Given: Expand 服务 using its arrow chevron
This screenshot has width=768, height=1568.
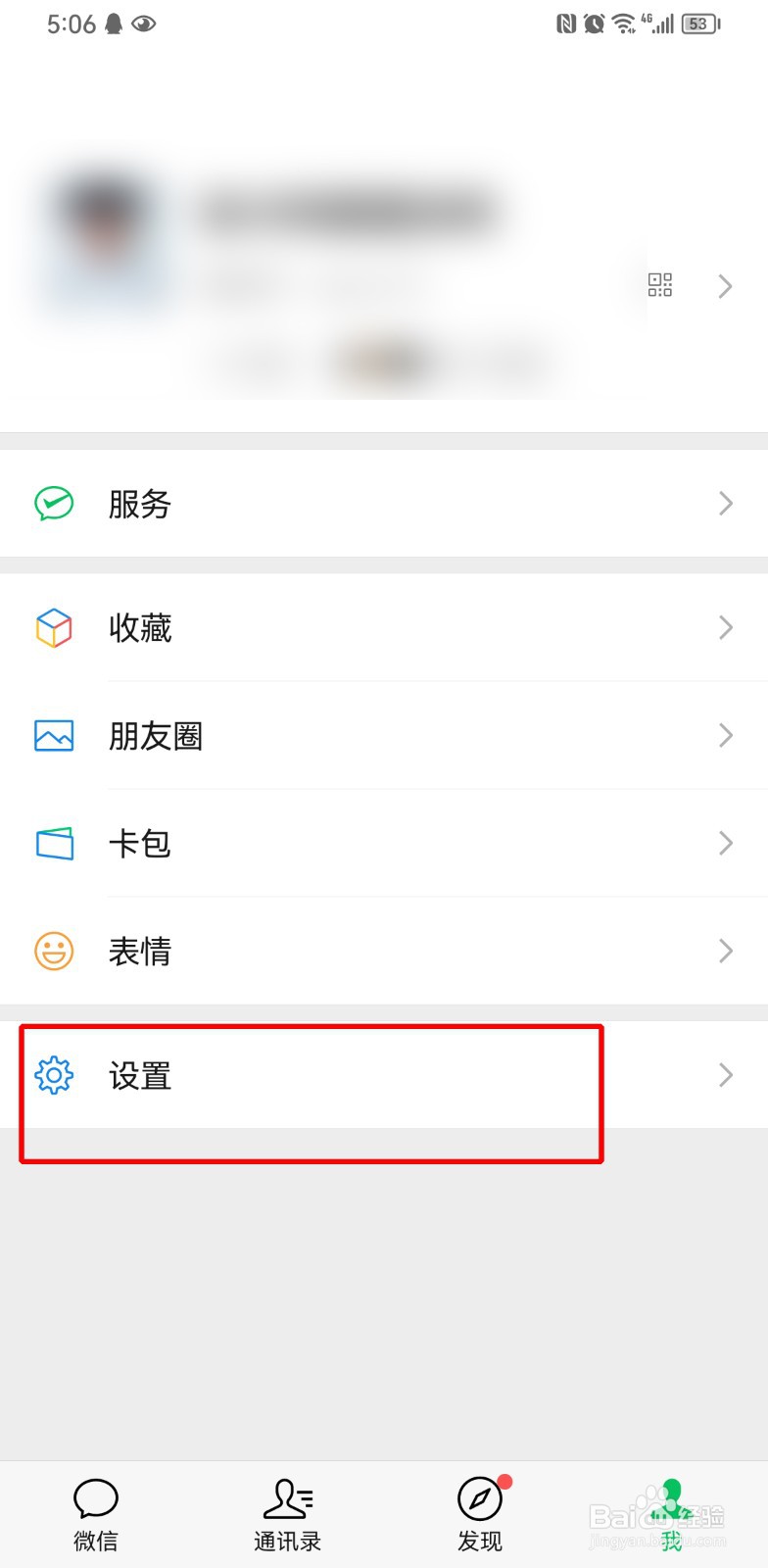Looking at the screenshot, I should (725, 504).
